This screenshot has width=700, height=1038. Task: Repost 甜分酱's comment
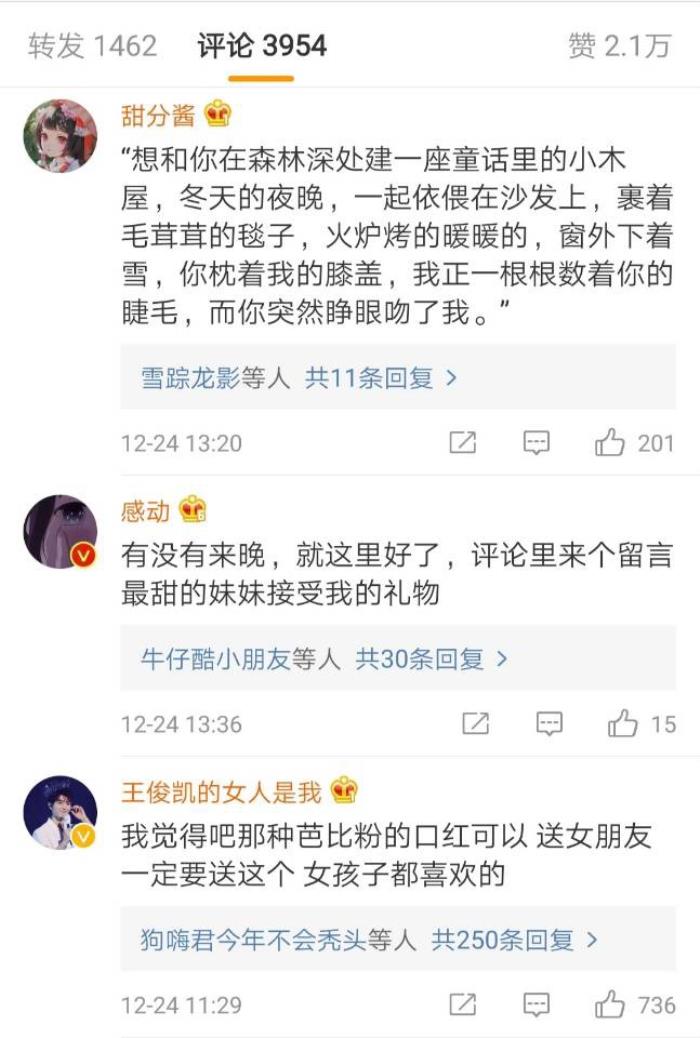463,443
